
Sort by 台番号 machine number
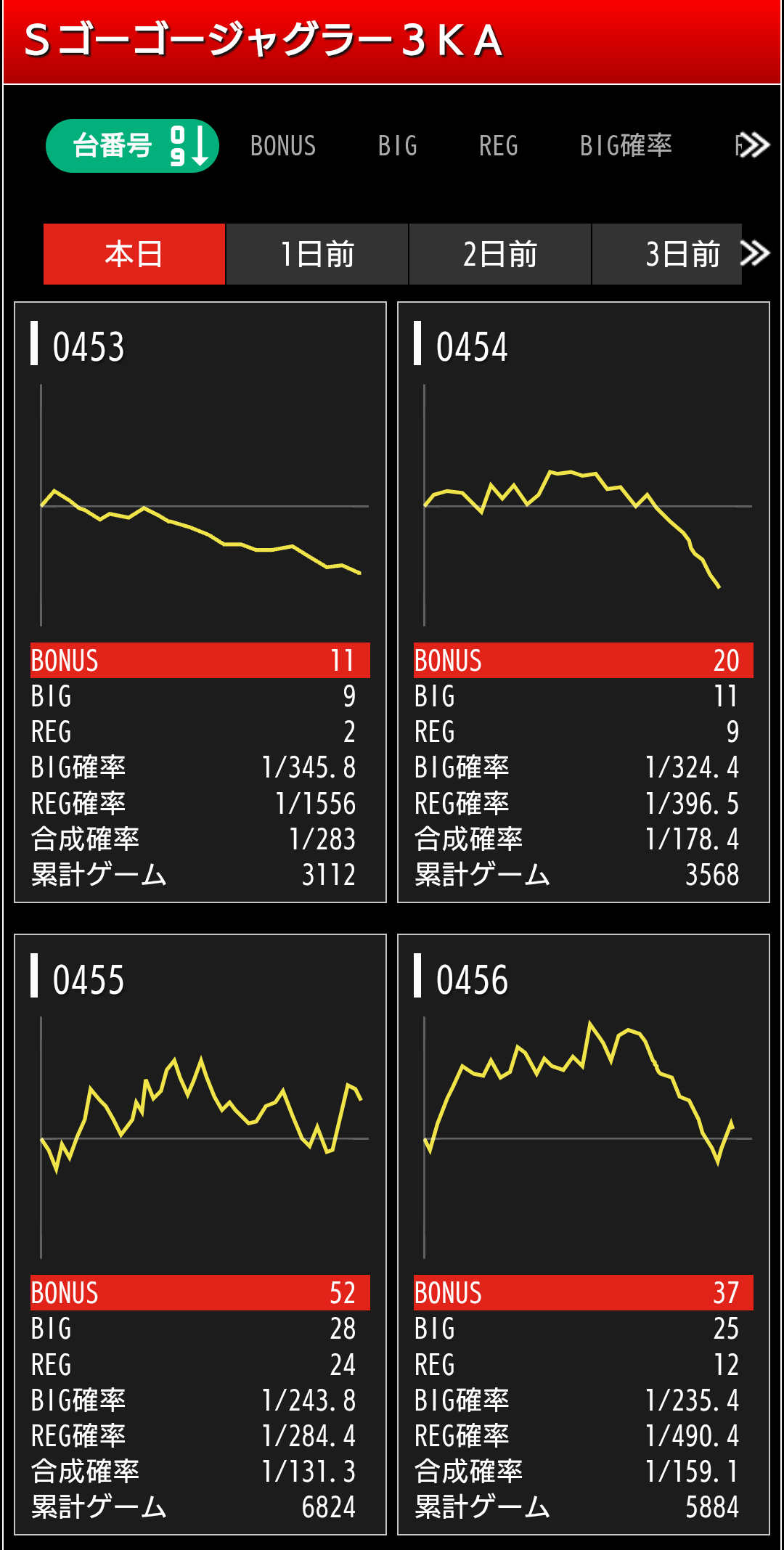(132, 146)
